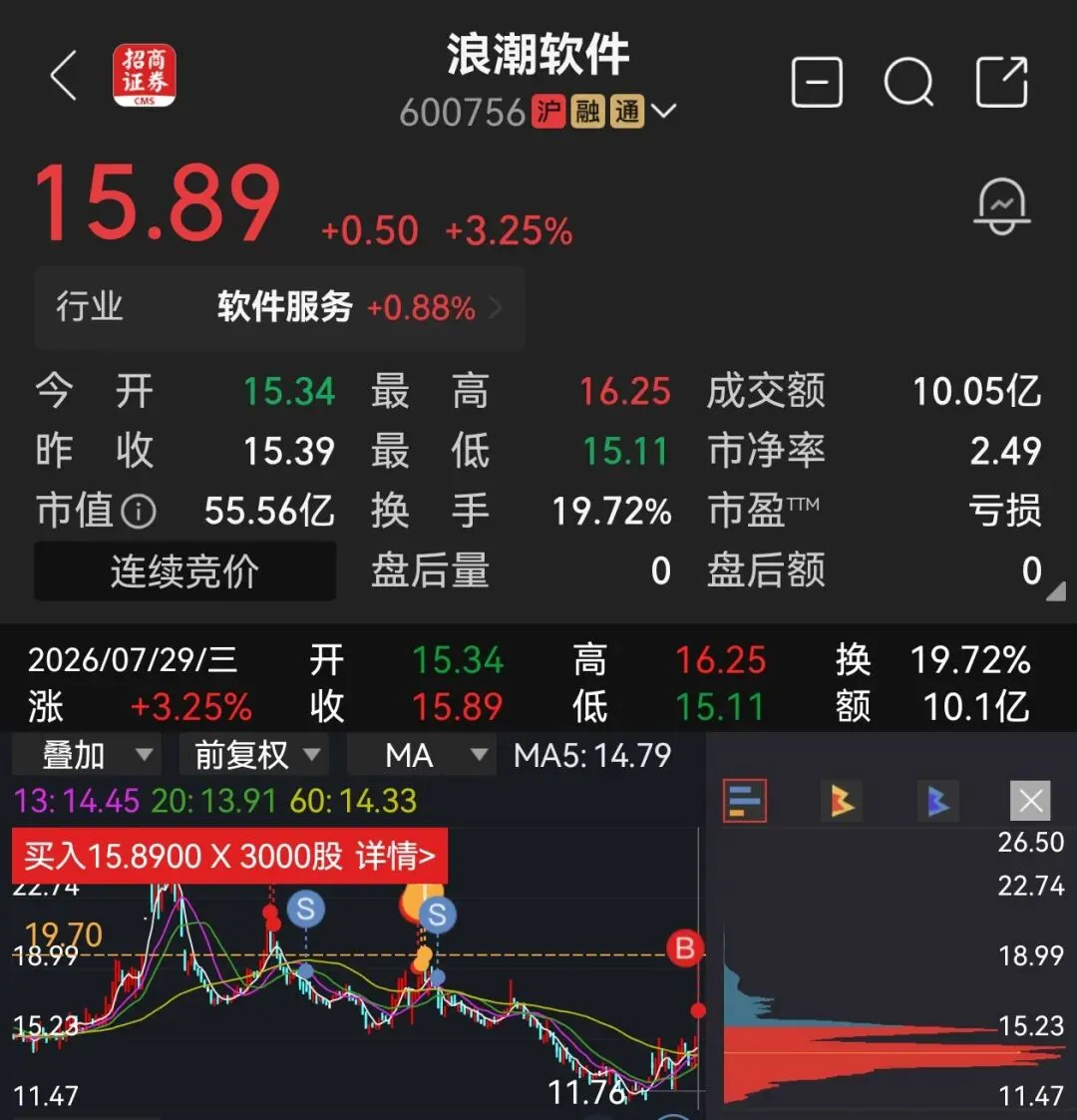Tap the red B buy marker on chart
Viewport: 1077px width, 1120px height.
point(685,948)
